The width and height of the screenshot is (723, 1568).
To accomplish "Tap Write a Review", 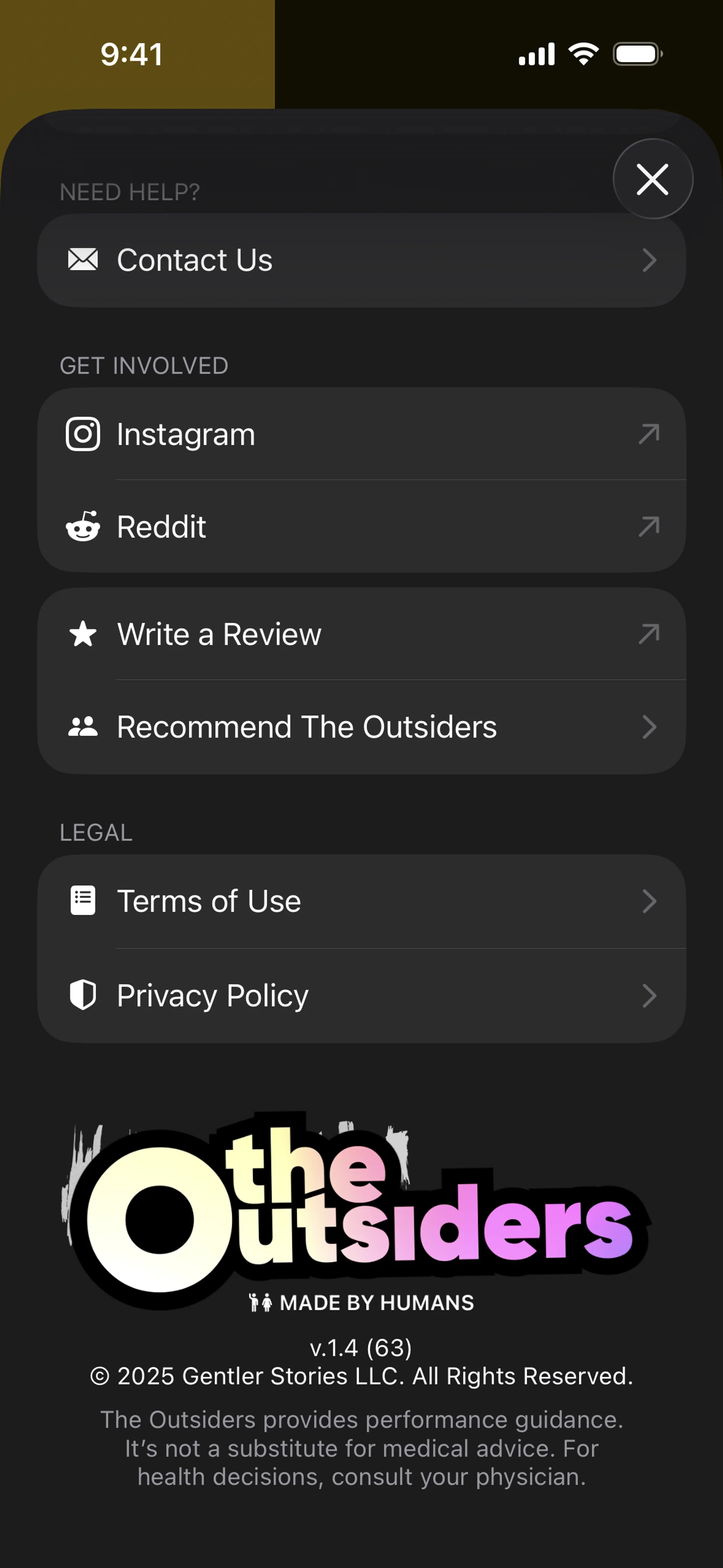I will click(x=361, y=634).
